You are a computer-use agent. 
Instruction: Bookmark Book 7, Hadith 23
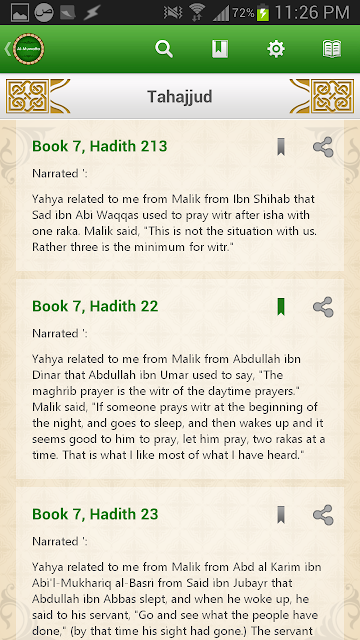[281, 514]
